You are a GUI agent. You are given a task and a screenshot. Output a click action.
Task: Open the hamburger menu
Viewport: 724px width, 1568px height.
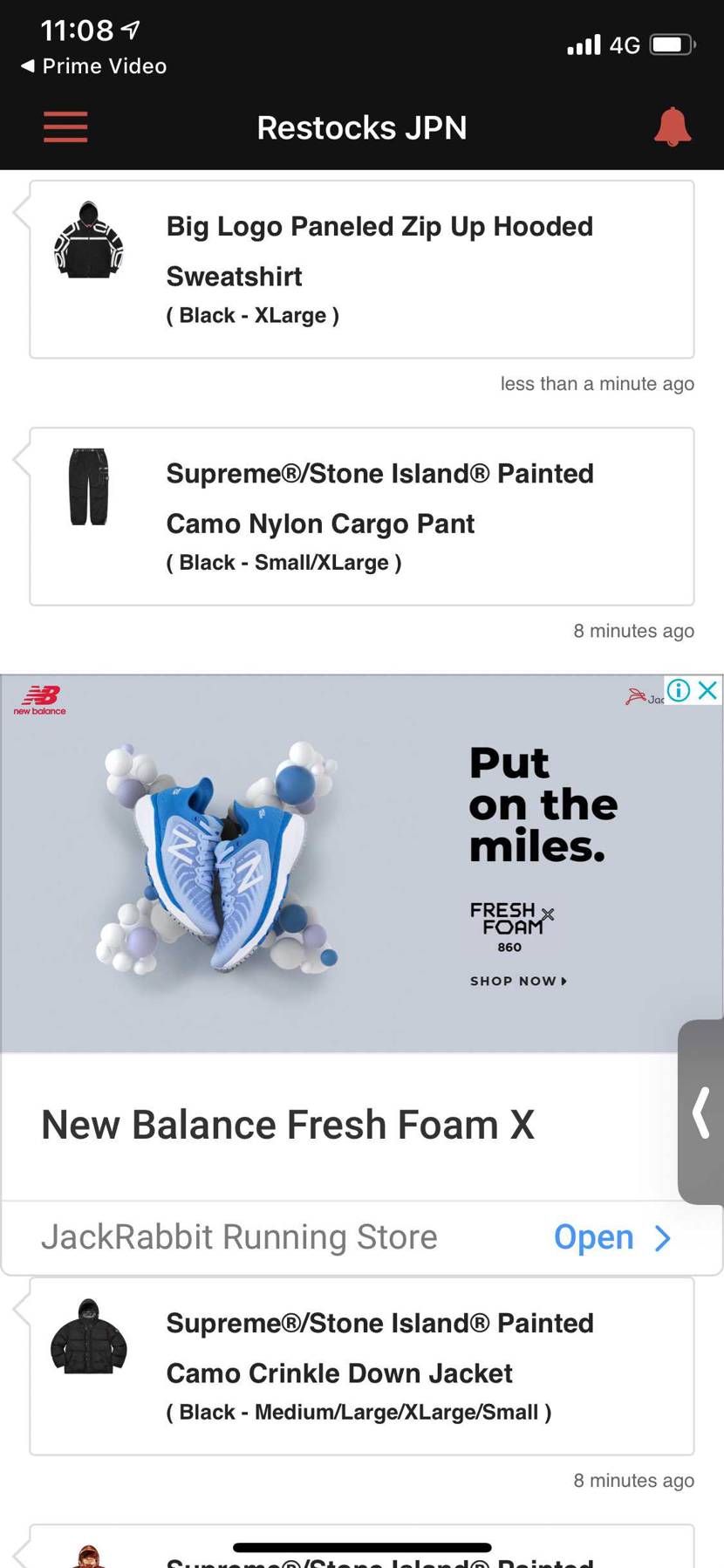pyautogui.click(x=65, y=127)
